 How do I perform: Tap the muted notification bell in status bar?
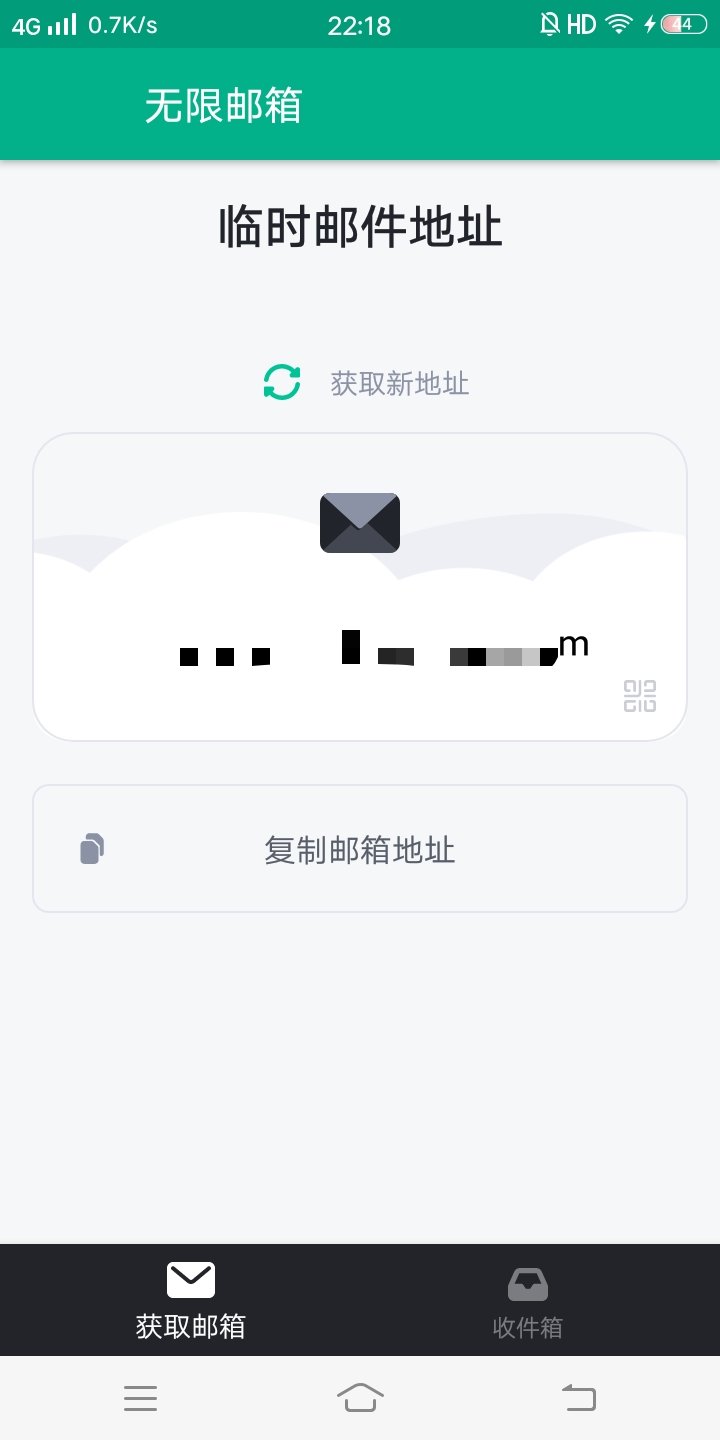pos(551,22)
